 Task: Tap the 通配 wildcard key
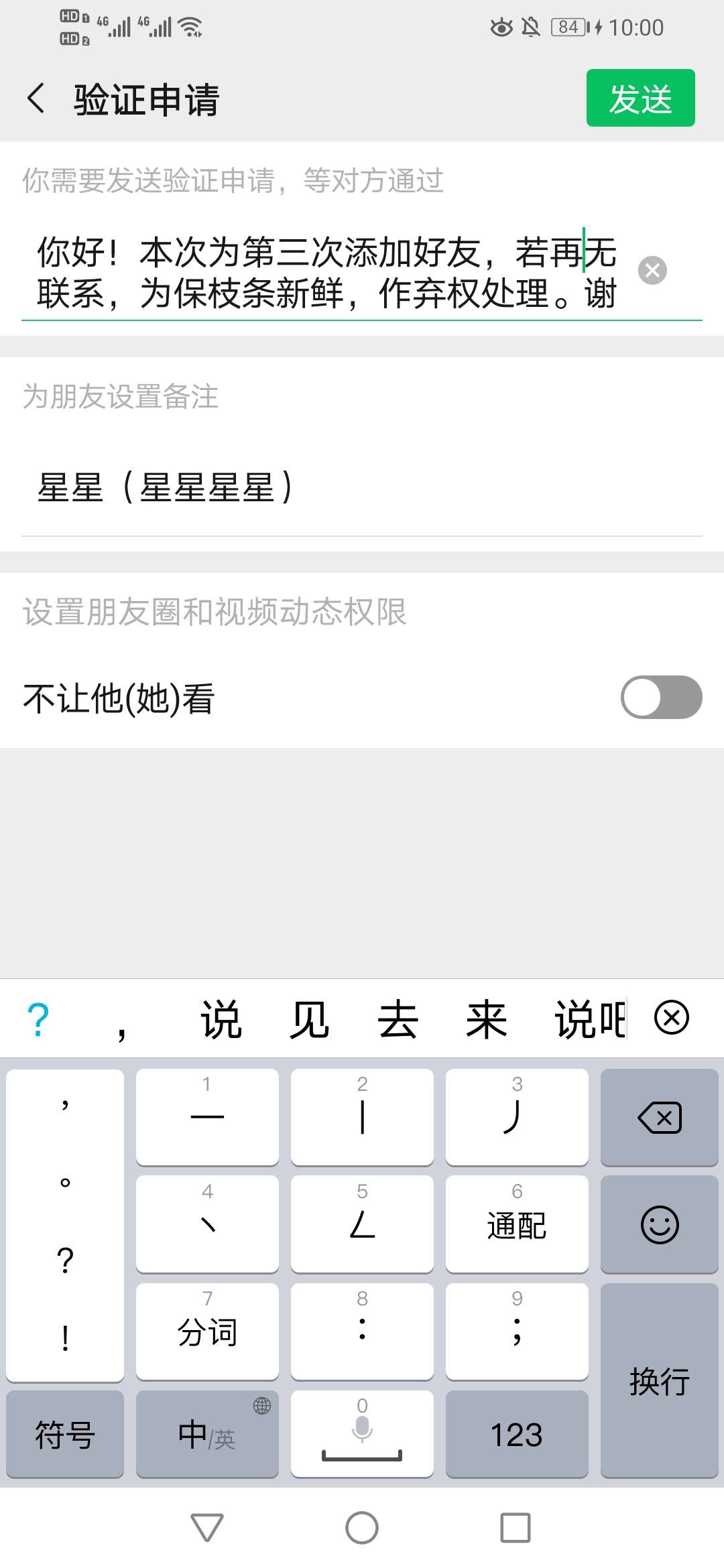click(x=517, y=1225)
